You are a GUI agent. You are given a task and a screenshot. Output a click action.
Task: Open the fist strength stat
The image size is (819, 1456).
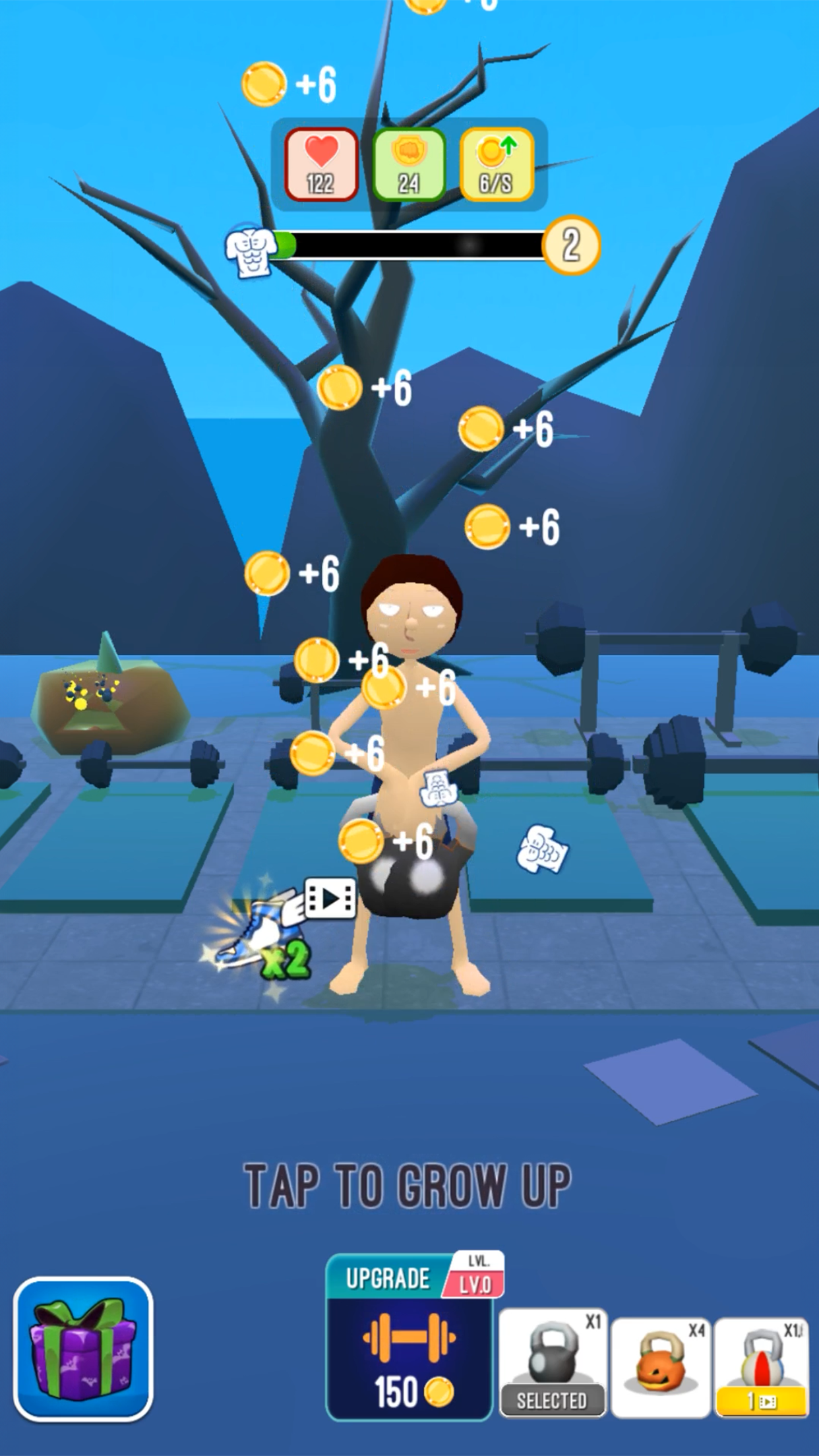coord(409,165)
